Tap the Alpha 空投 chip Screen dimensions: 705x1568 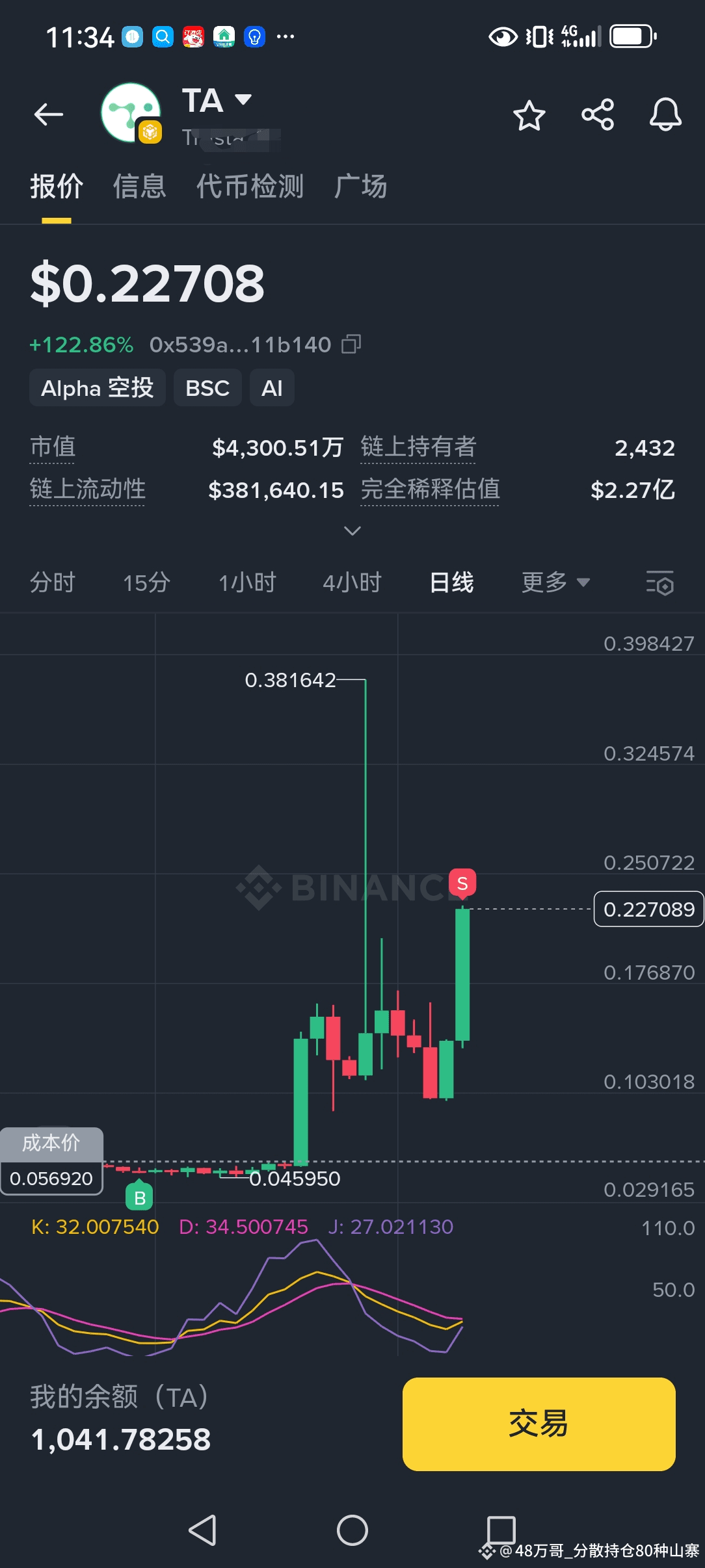[98, 388]
